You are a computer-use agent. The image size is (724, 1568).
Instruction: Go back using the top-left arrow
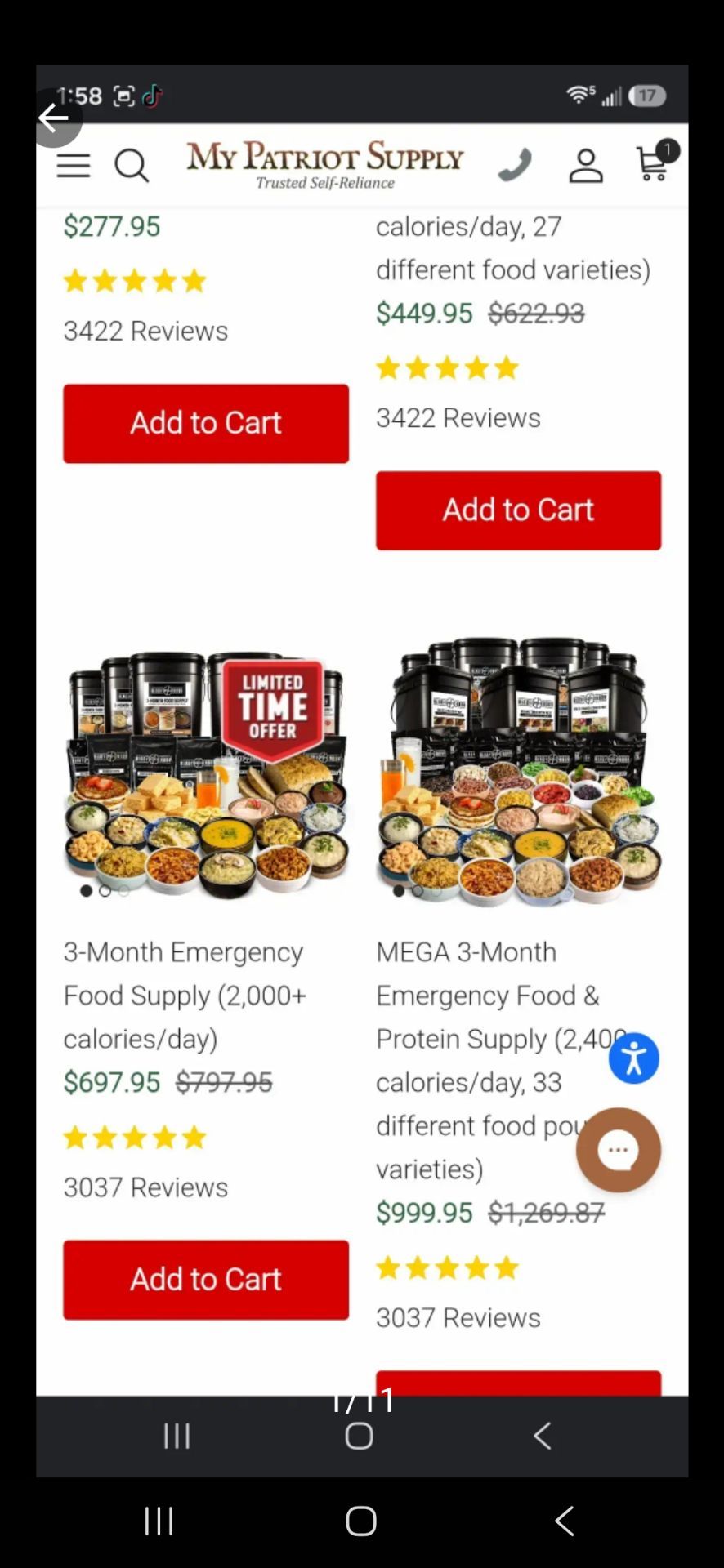[55, 119]
